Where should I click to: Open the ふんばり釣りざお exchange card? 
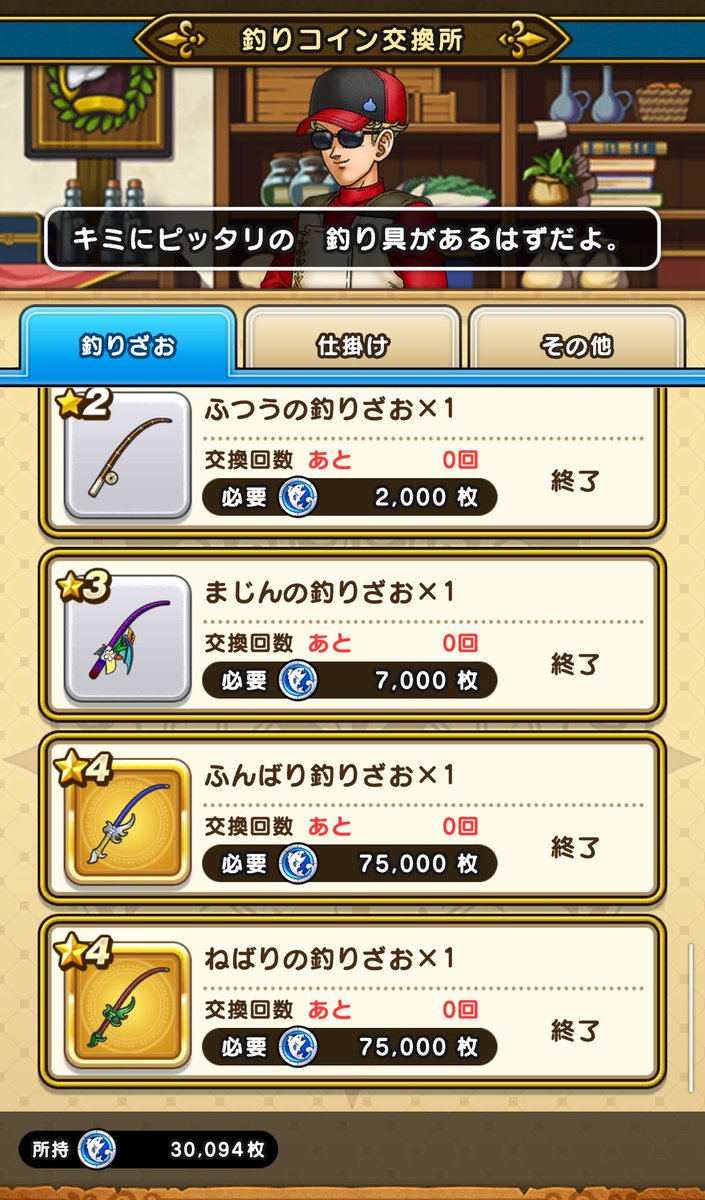352,819
